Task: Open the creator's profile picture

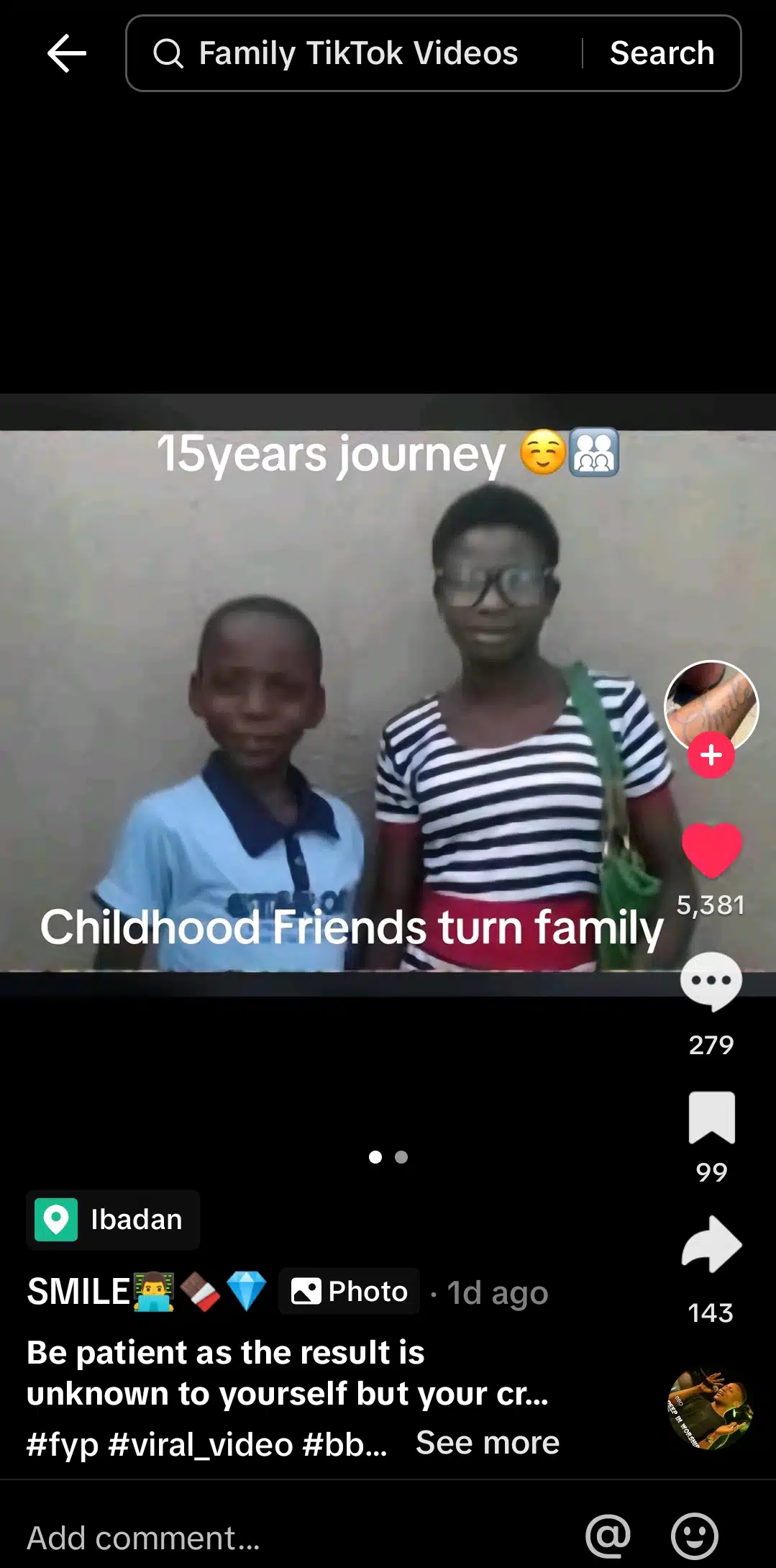Action: (x=711, y=704)
